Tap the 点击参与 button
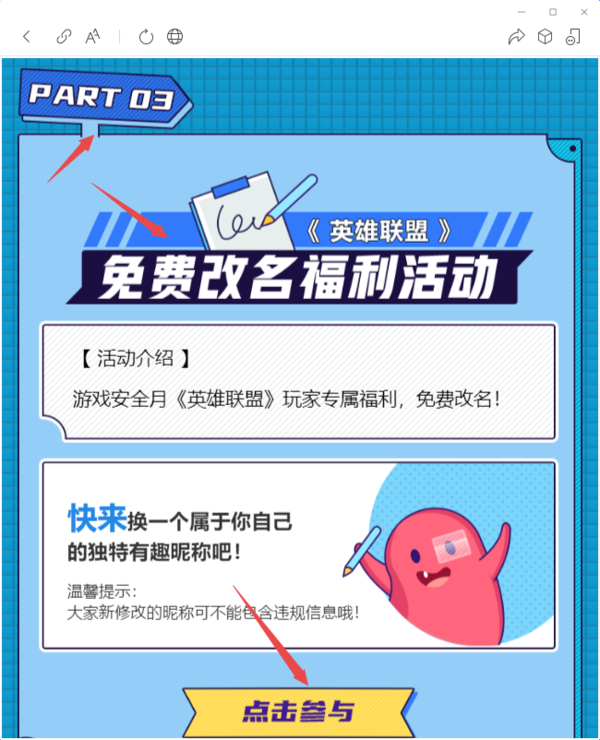 [x=298, y=711]
